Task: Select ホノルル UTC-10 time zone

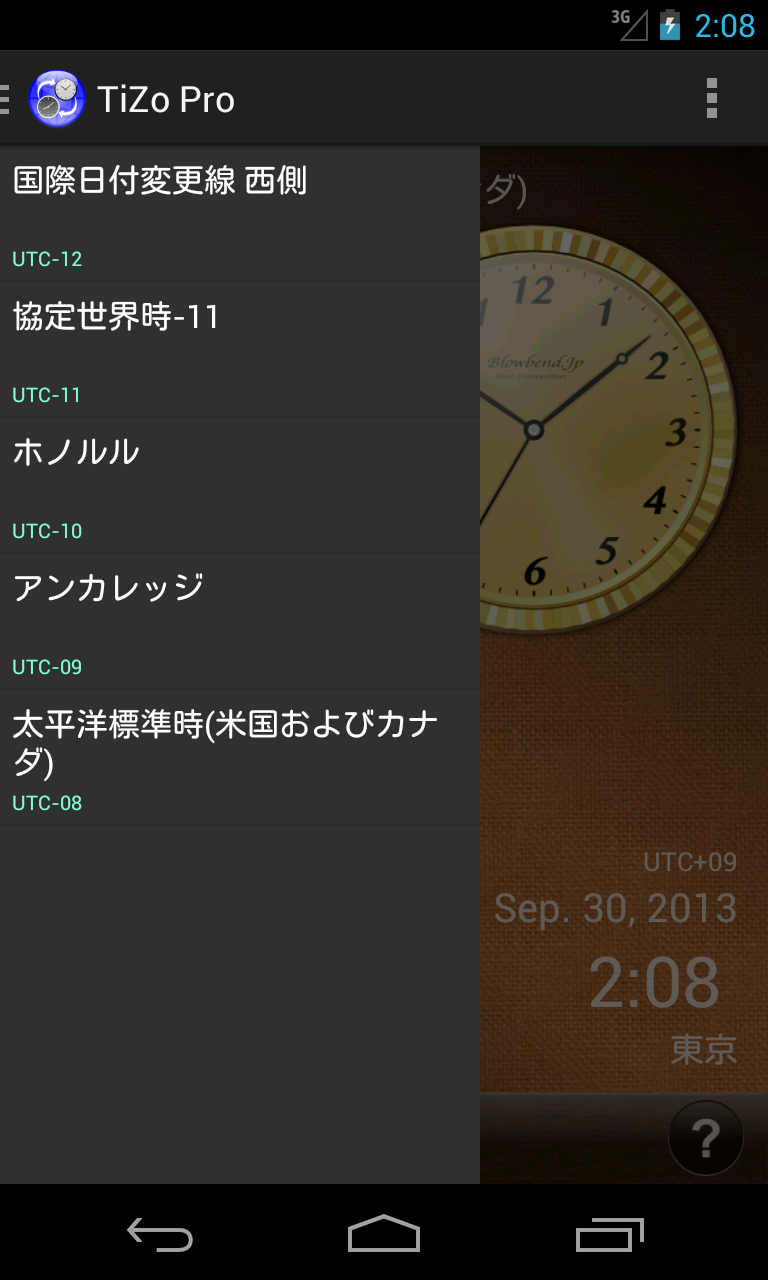Action: (238, 486)
